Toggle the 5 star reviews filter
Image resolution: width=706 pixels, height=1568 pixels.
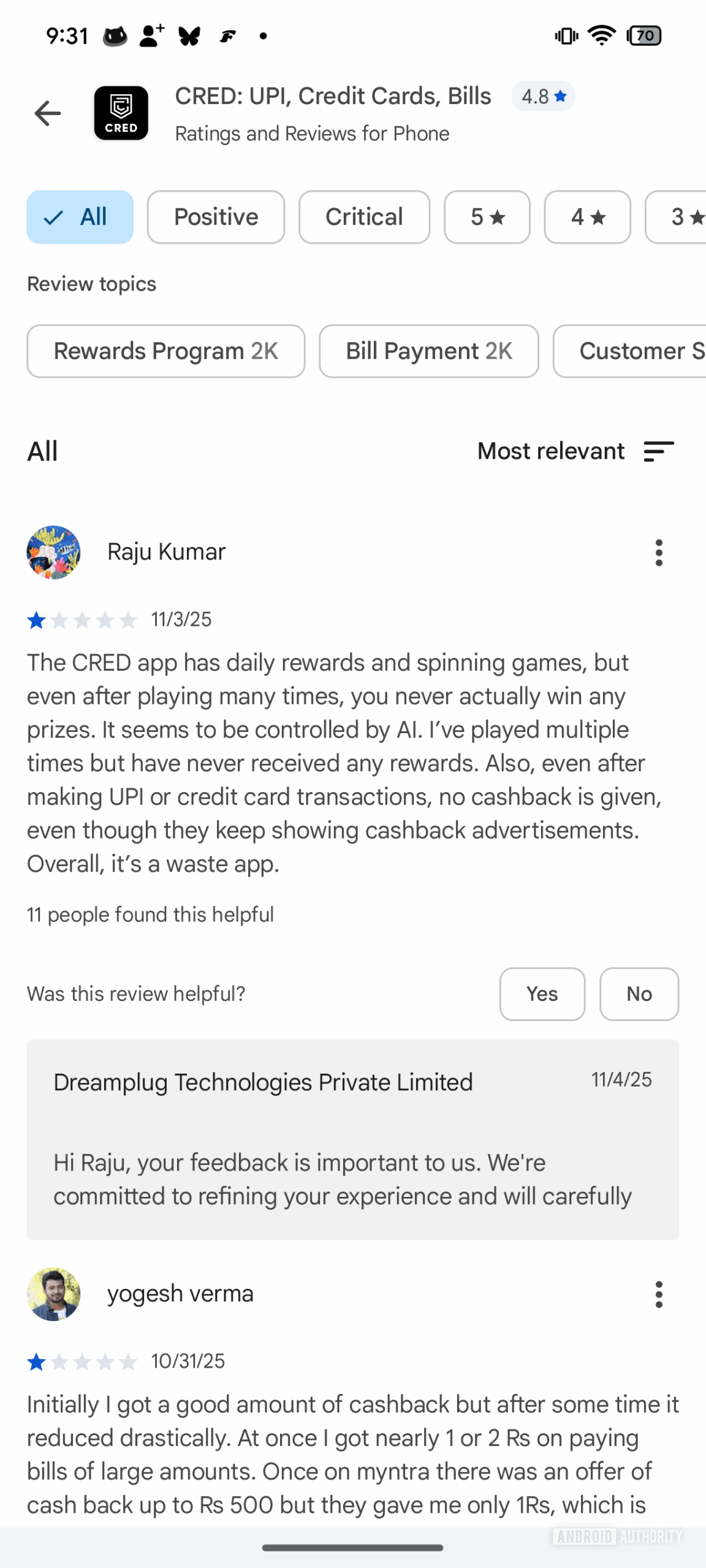487,217
